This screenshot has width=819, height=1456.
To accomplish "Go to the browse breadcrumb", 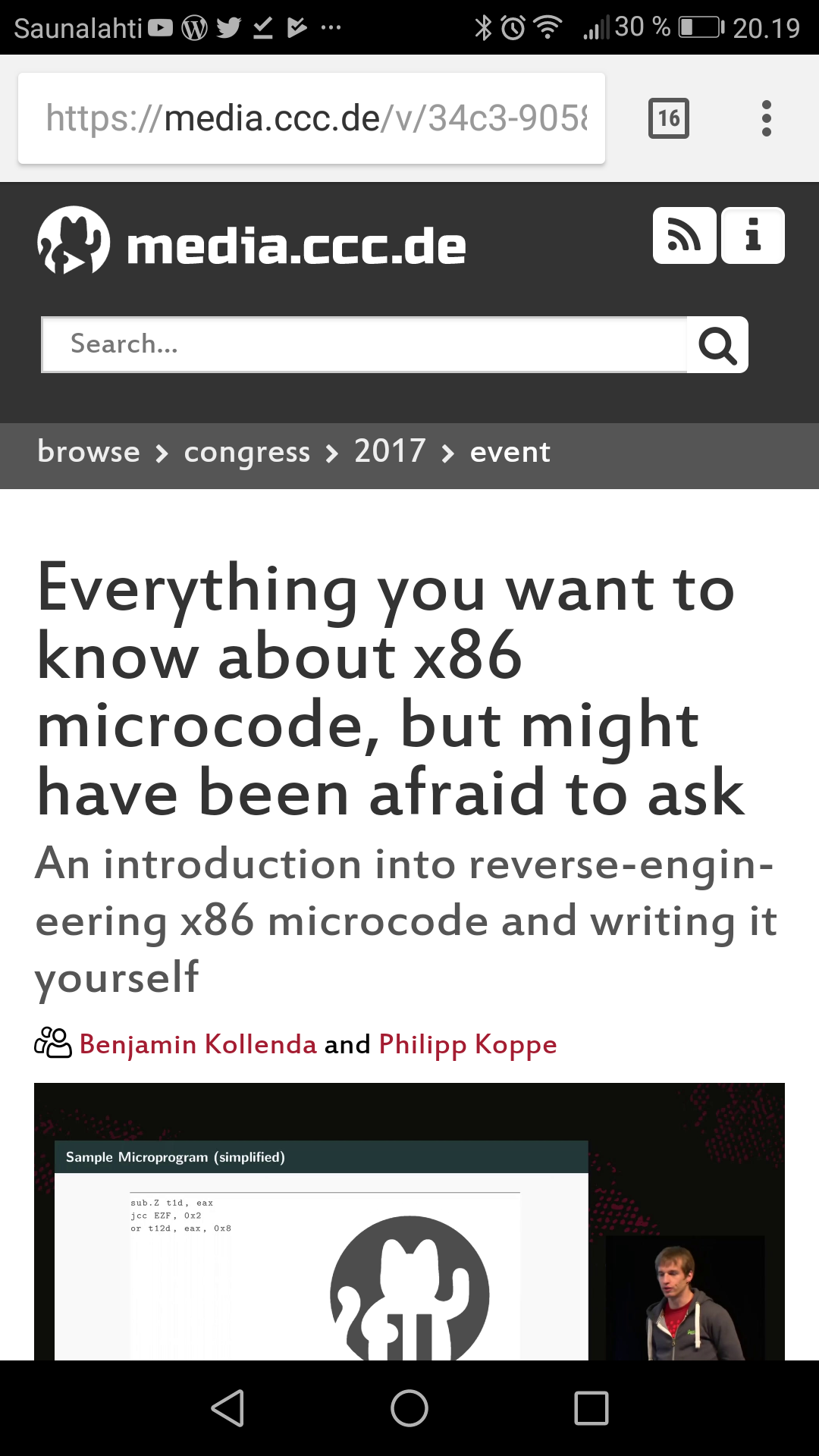I will click(89, 452).
